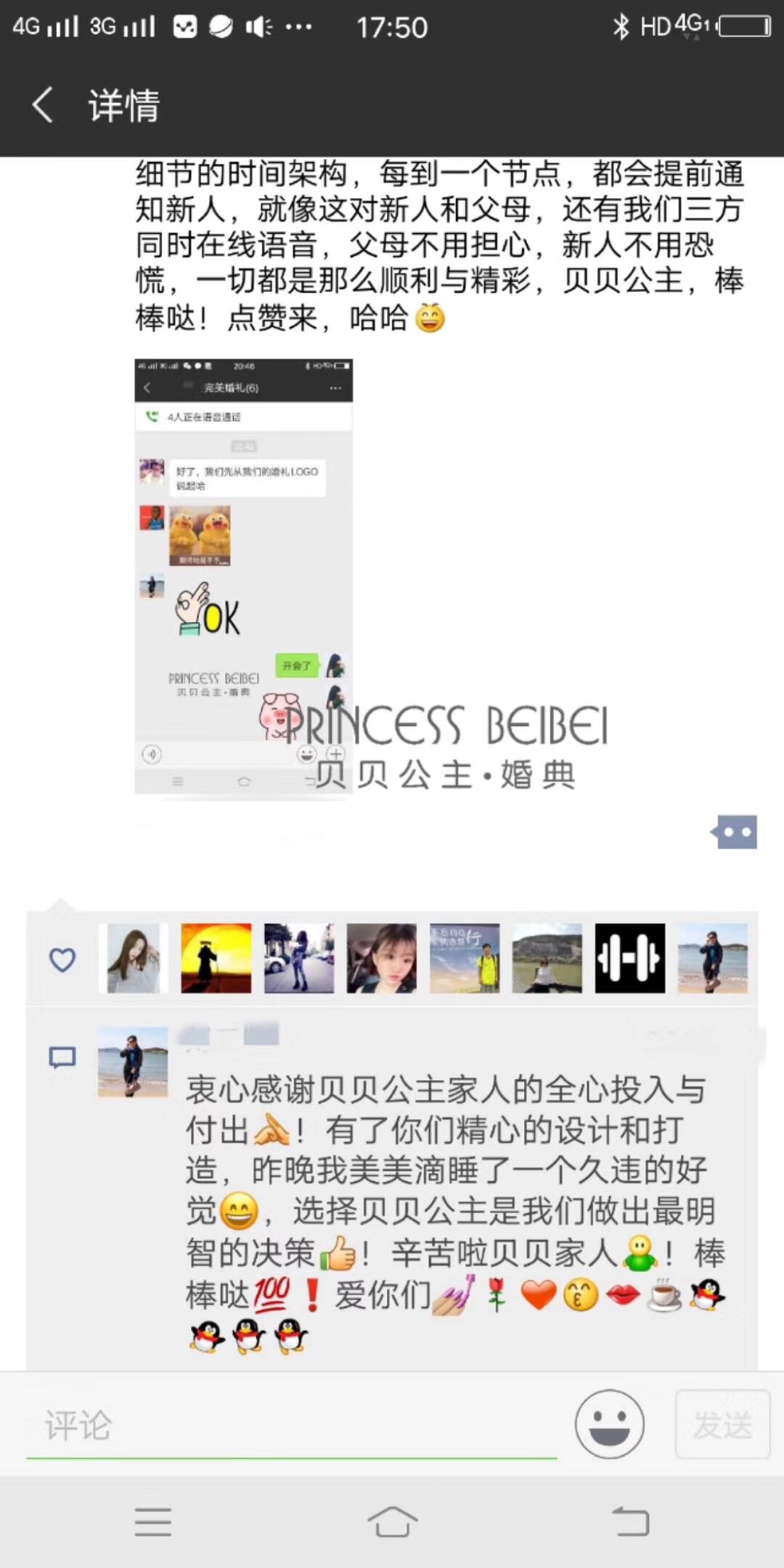Open the commenter's beach avatar profile
This screenshot has height=1568, width=784.
[133, 1062]
